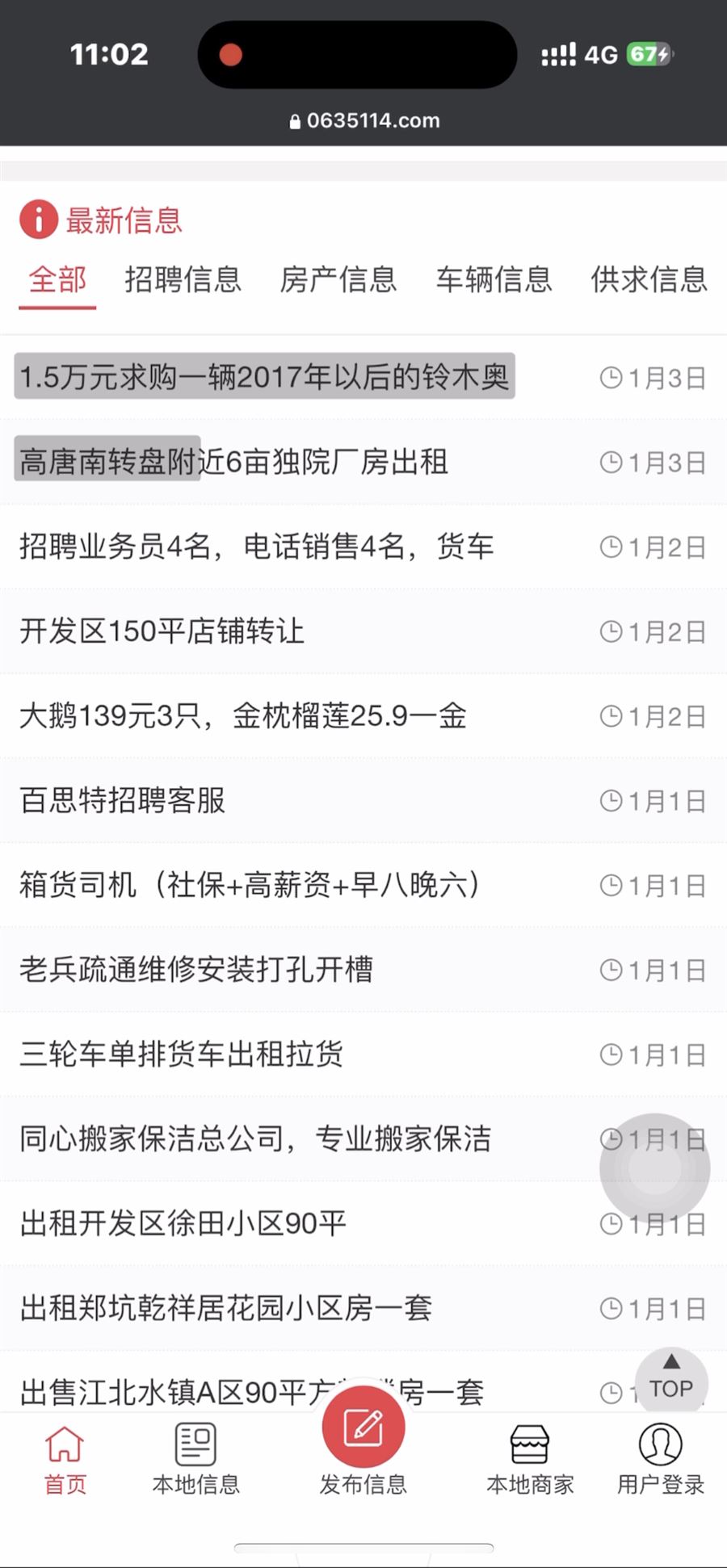The width and height of the screenshot is (727, 1568).
Task: Switch to the 招聘信息 tab
Action: 183,279
